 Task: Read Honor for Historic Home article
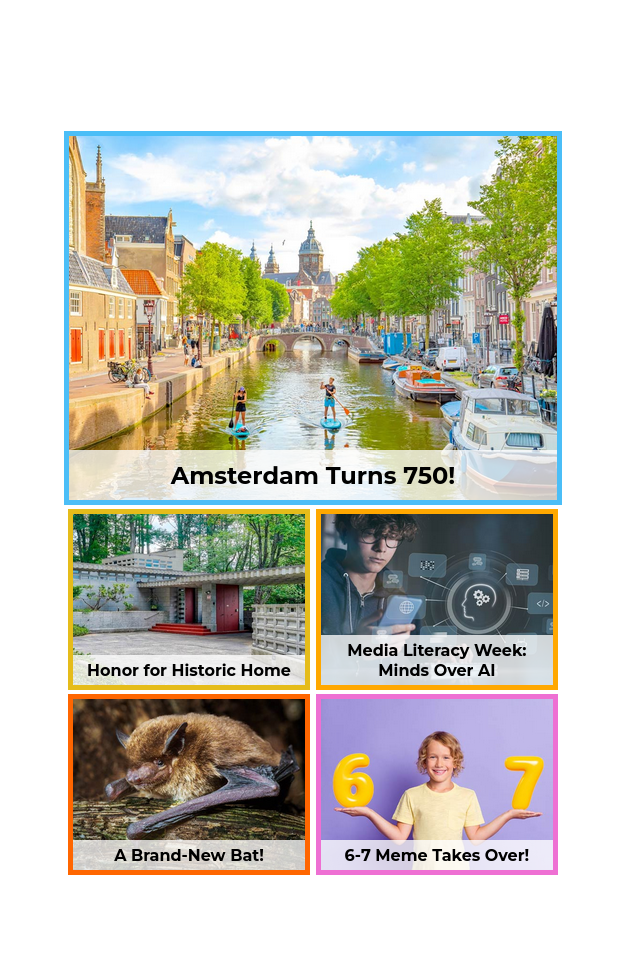[x=189, y=600]
